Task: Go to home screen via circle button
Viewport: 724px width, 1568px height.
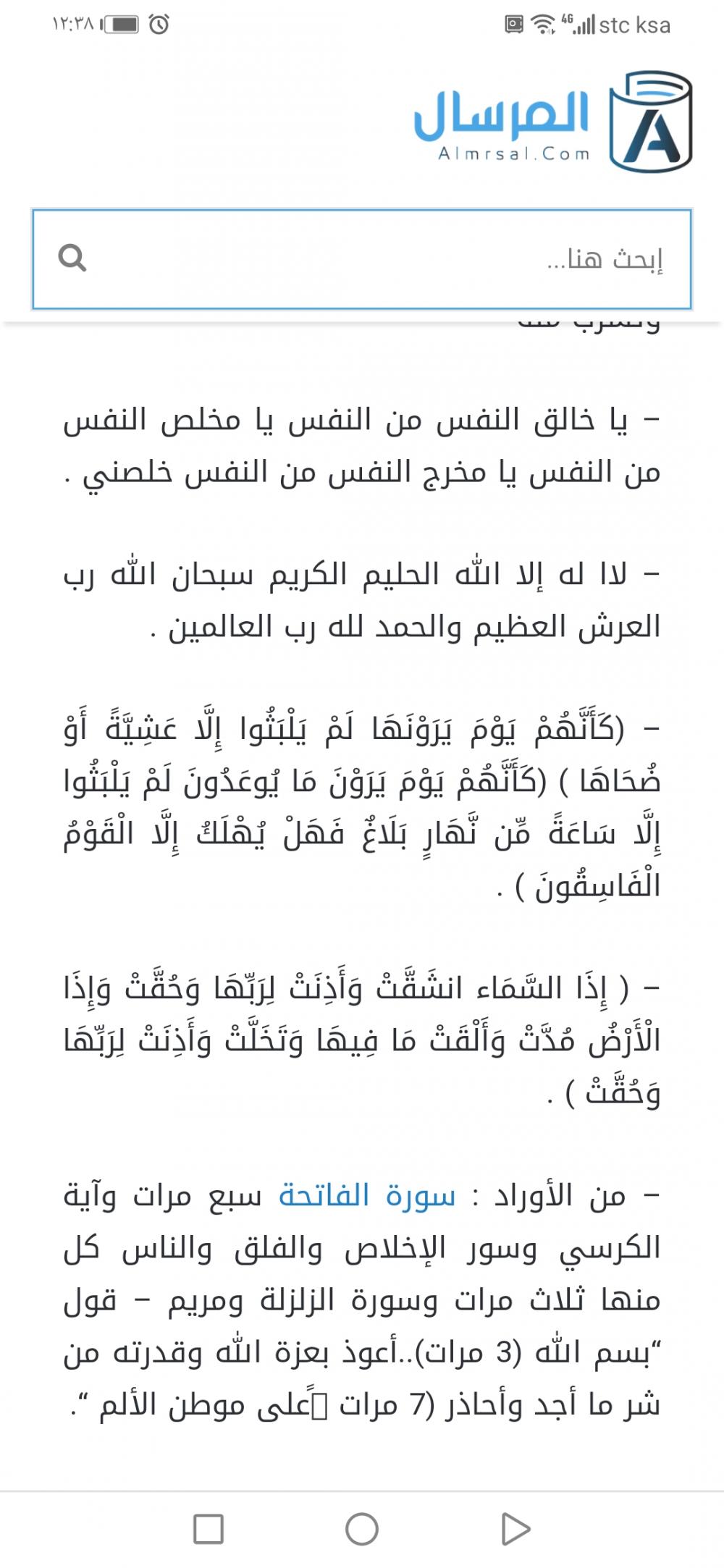Action: pyautogui.click(x=362, y=1530)
